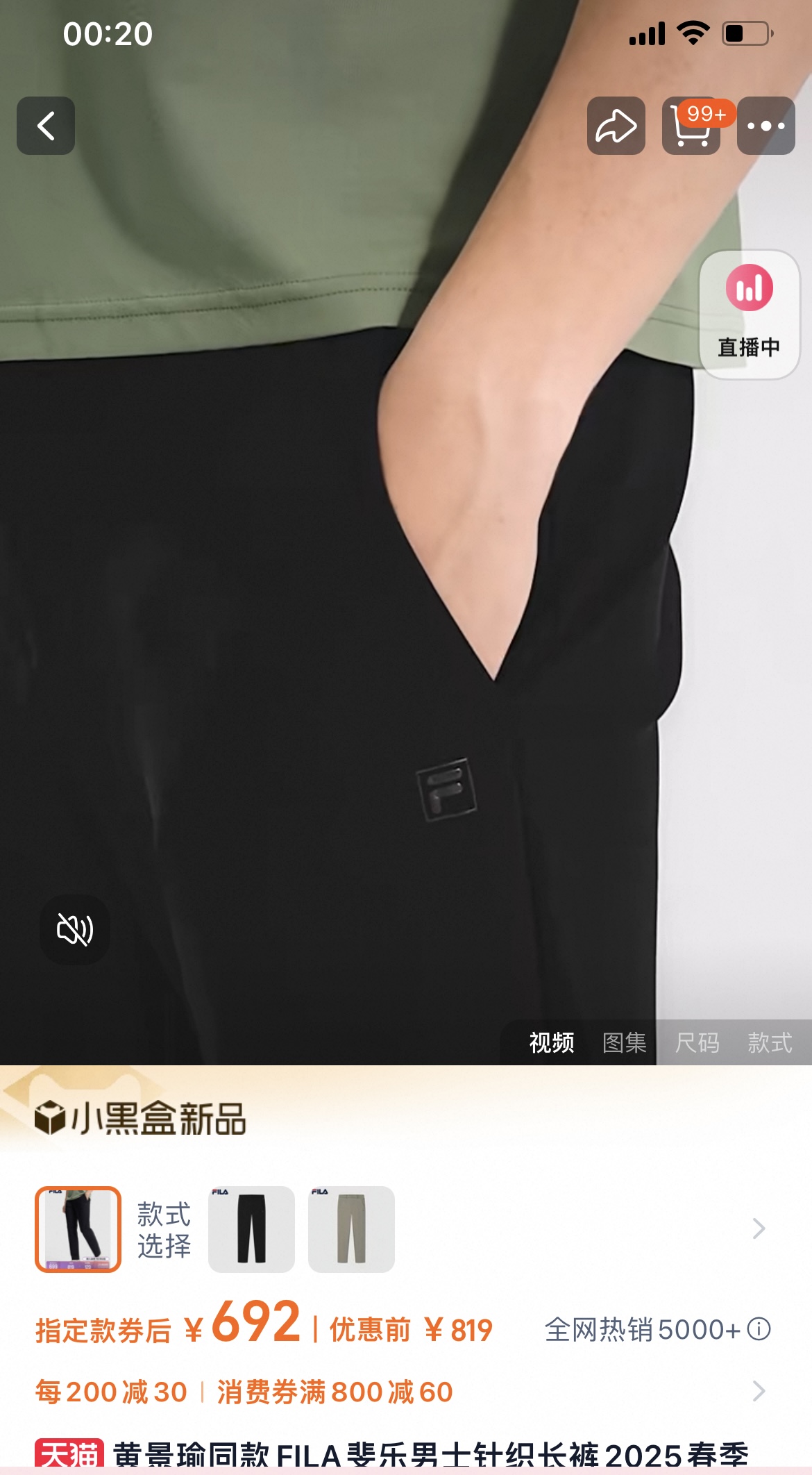The width and height of the screenshot is (812, 1475).
Task: Expand the 款式选择 style options arrow
Action: (x=759, y=1228)
